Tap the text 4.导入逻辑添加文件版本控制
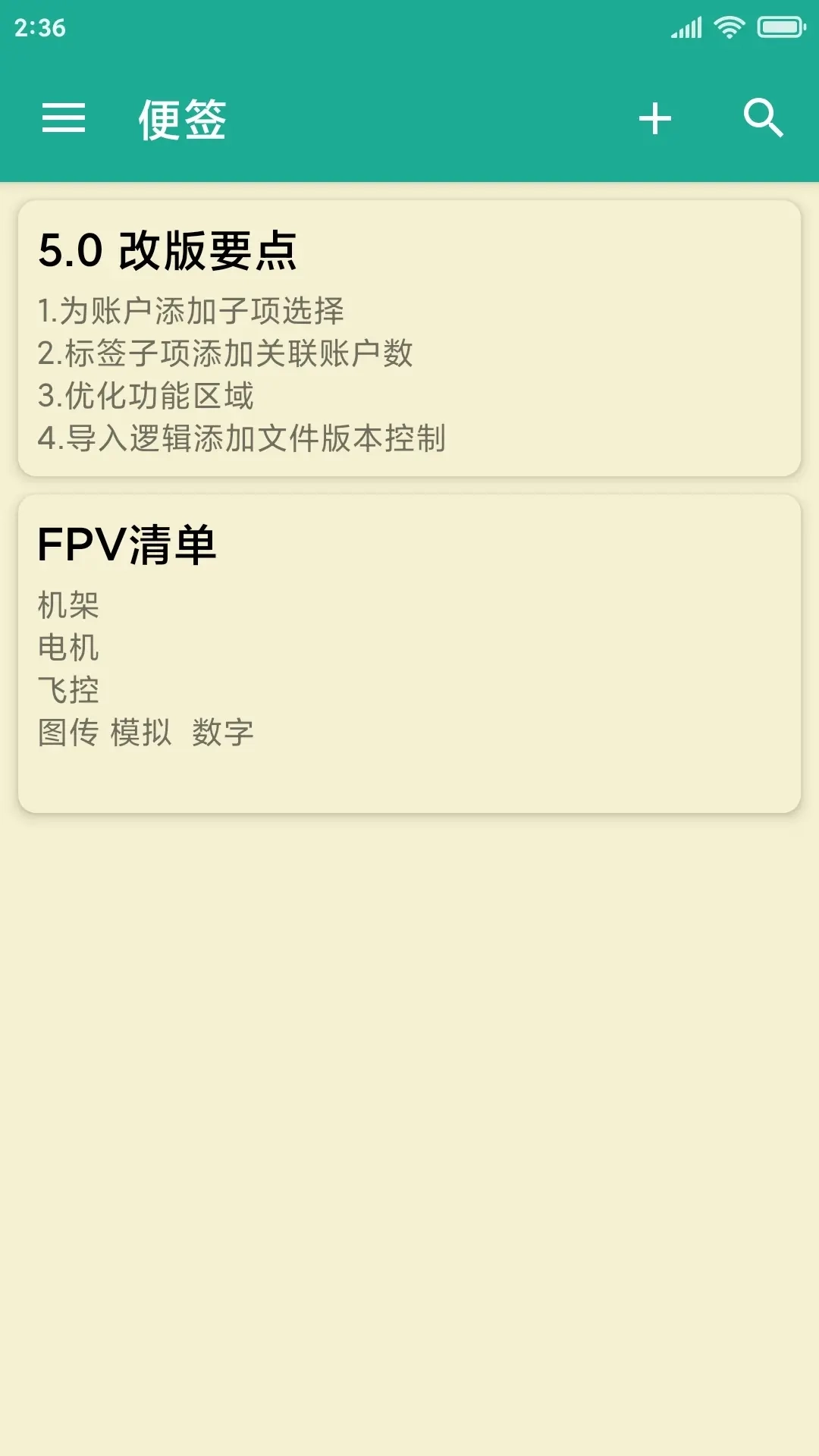 [x=243, y=437]
